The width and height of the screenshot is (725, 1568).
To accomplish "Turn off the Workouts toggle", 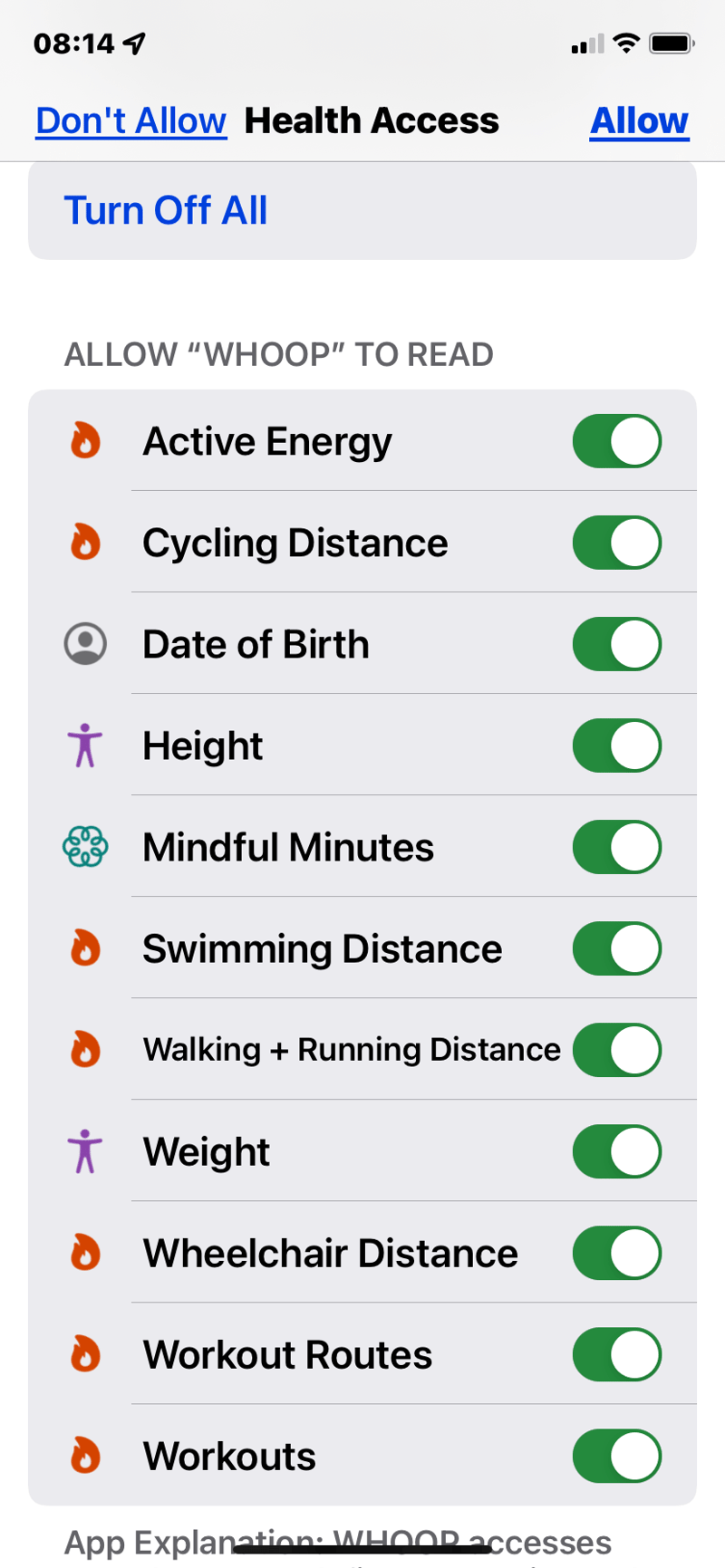I will click(x=616, y=1456).
